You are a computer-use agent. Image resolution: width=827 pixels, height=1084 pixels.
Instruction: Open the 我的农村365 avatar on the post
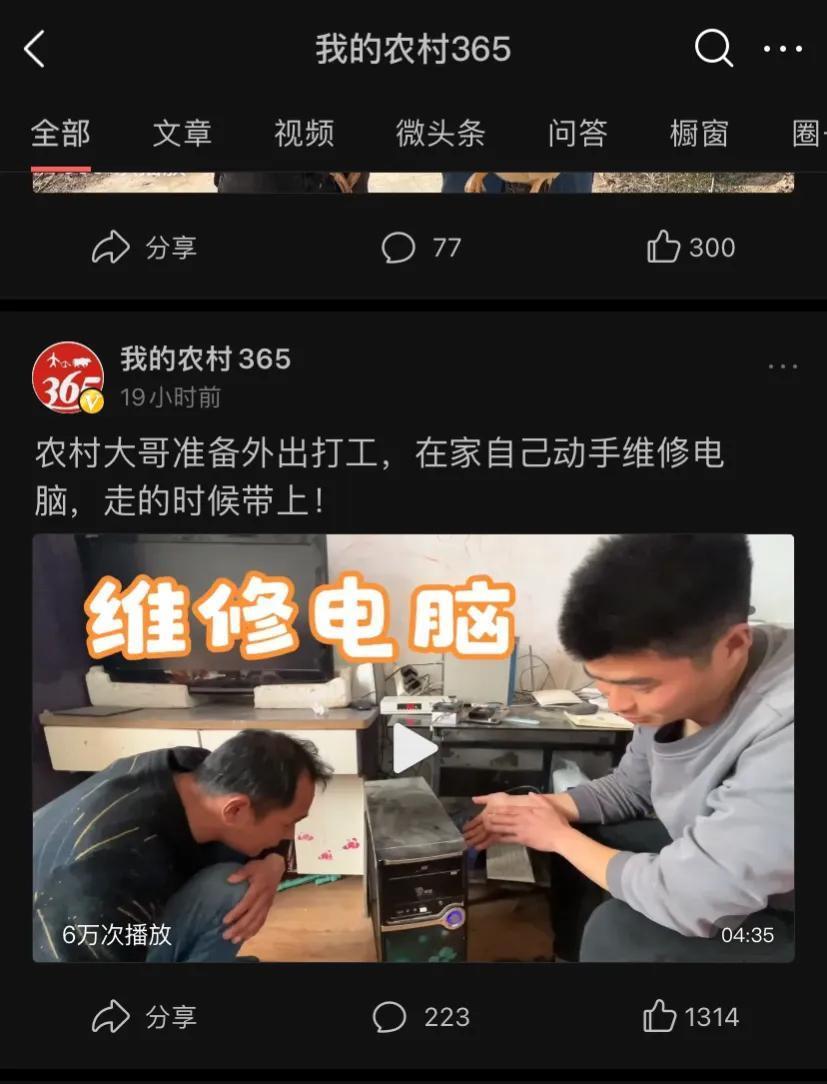click(x=67, y=377)
